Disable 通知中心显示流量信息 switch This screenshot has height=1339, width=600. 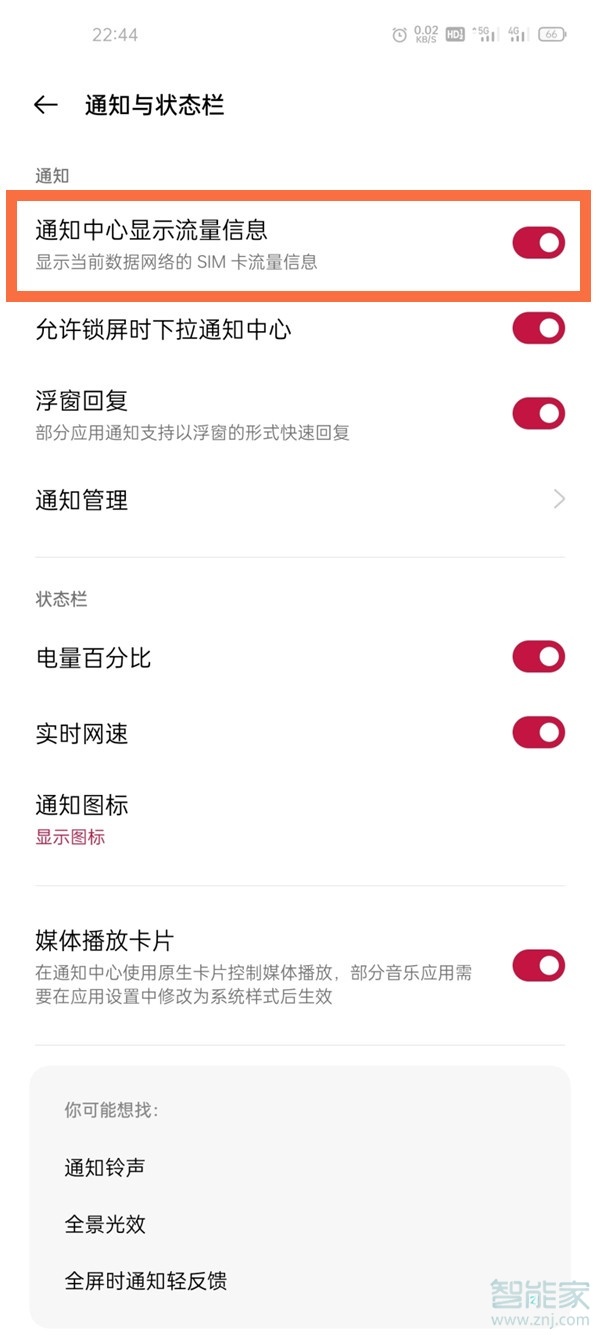(538, 243)
